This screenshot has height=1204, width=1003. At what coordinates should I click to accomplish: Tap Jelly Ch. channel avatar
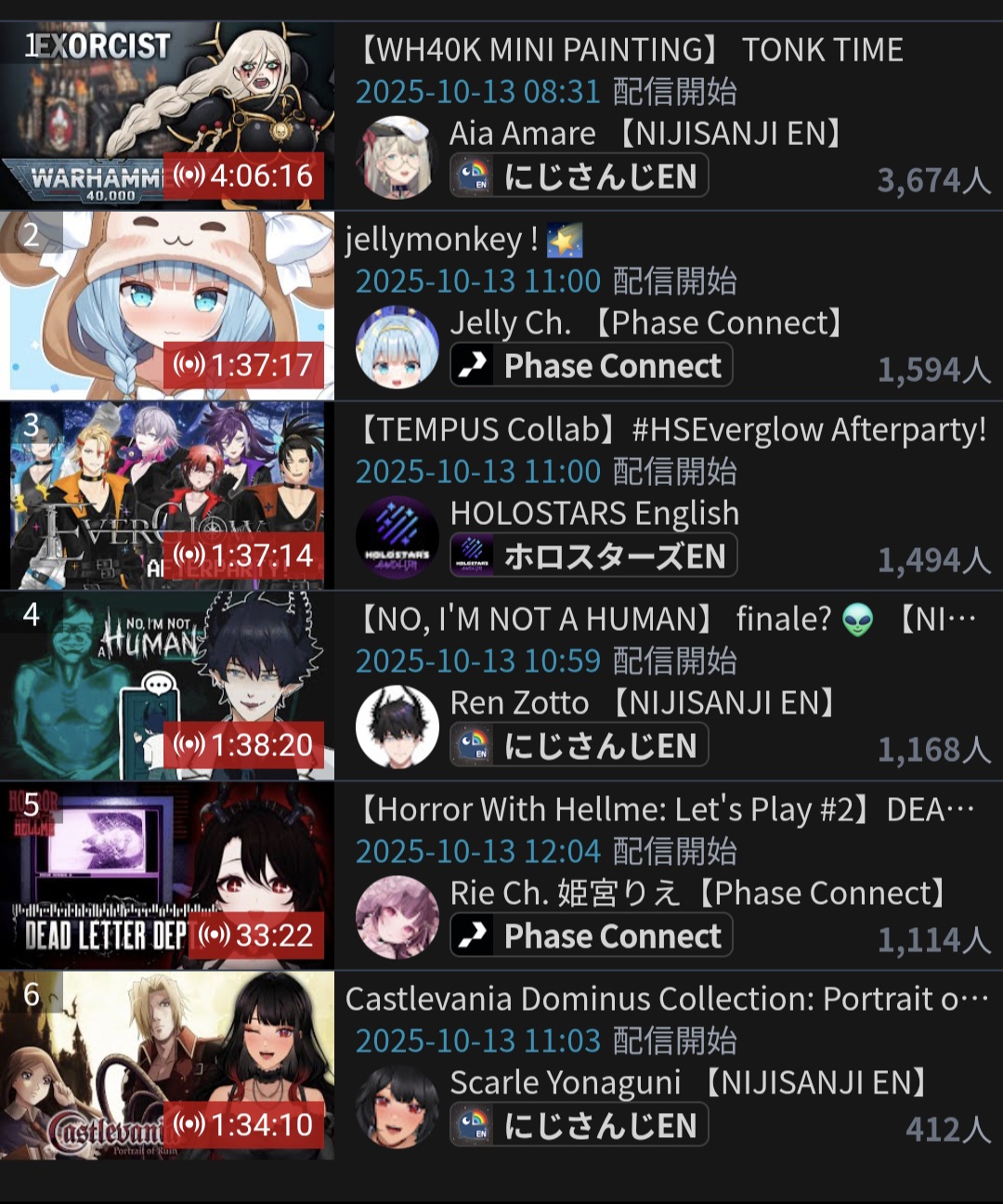click(x=397, y=347)
